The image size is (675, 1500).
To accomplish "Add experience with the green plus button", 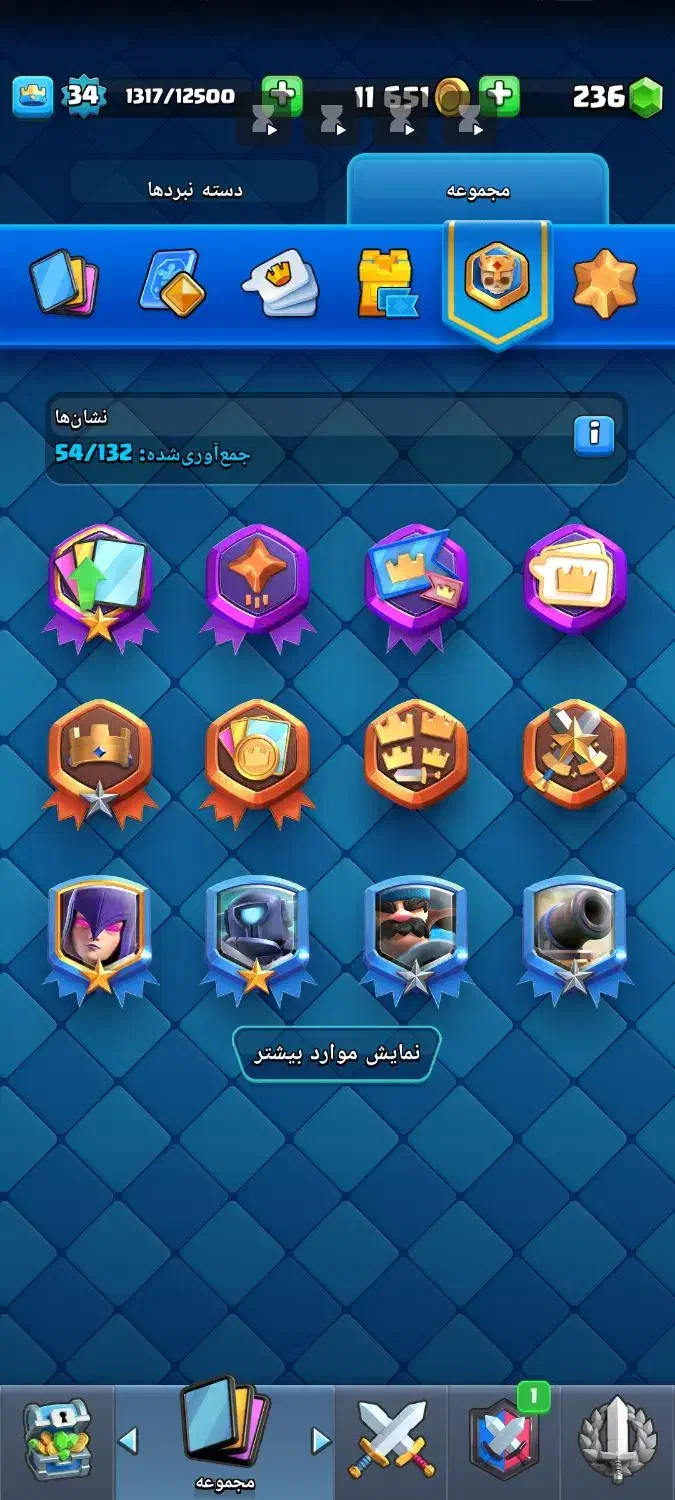I will coord(282,95).
